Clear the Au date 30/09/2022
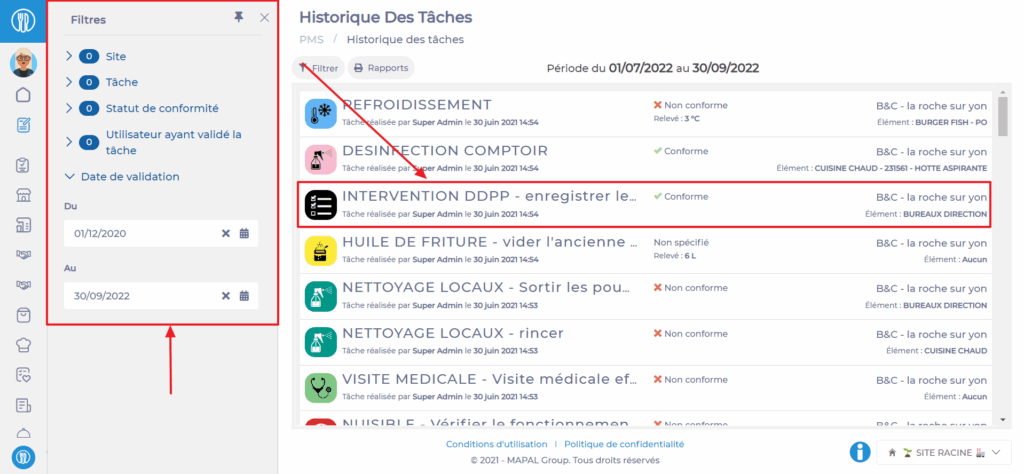The image size is (1024, 474). coord(226,296)
